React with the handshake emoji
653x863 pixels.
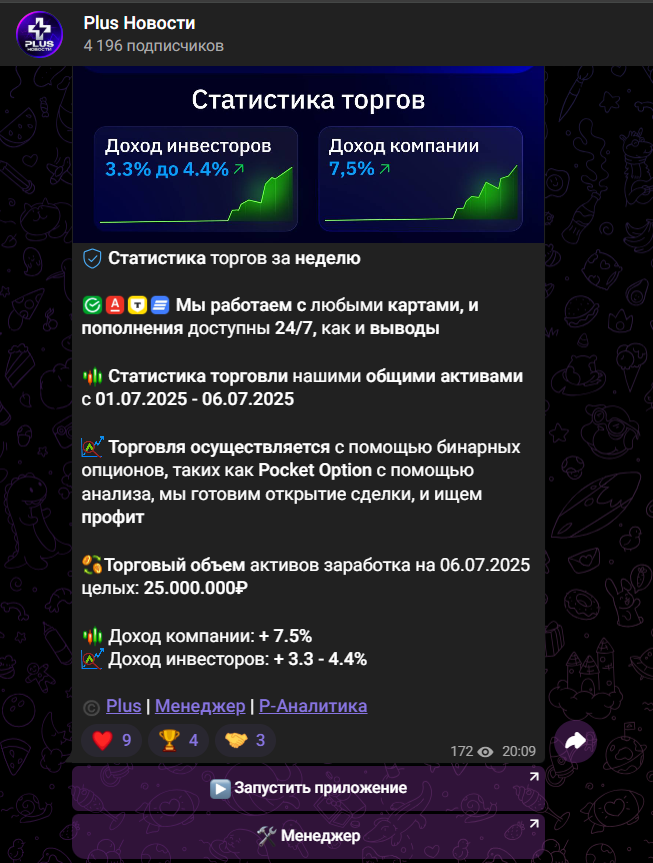(246, 741)
